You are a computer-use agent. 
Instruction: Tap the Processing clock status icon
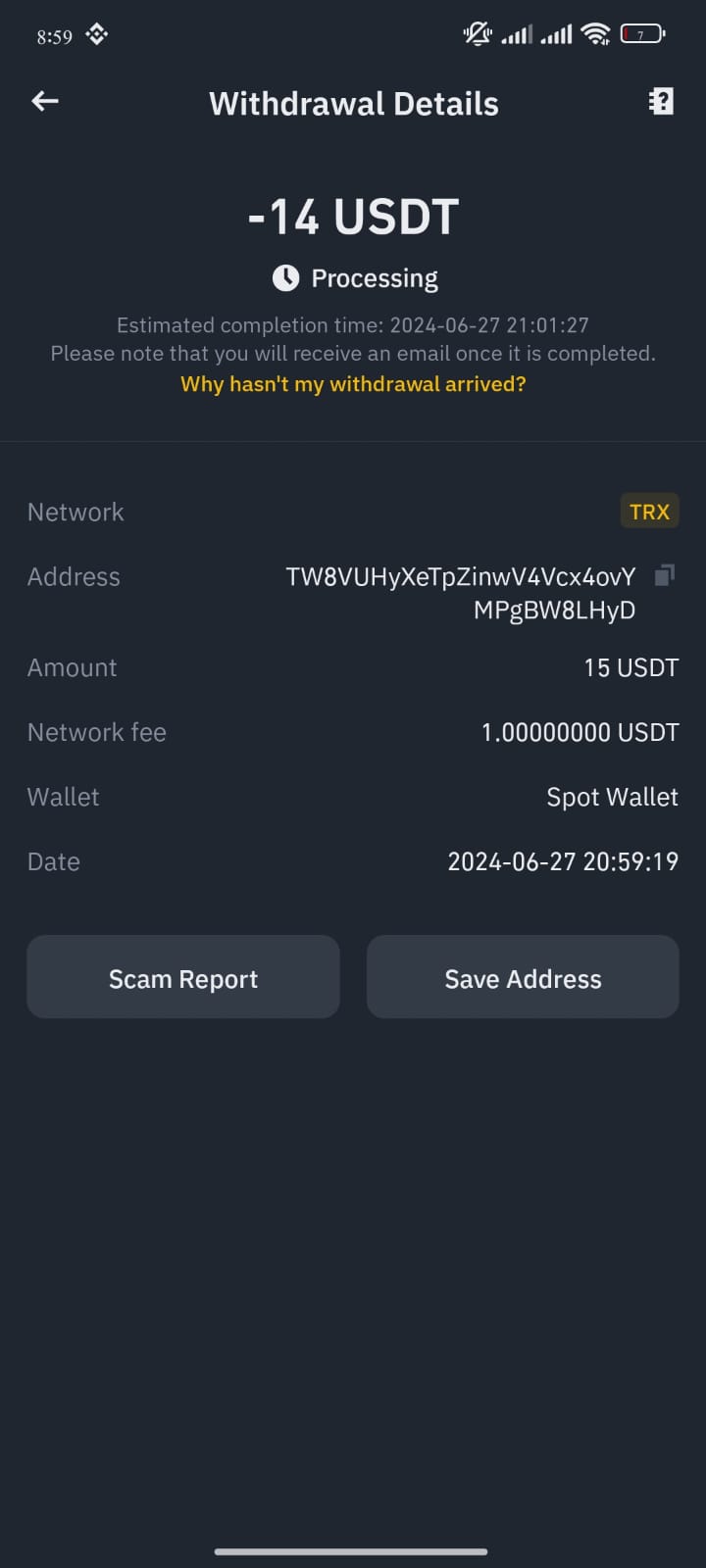click(284, 277)
